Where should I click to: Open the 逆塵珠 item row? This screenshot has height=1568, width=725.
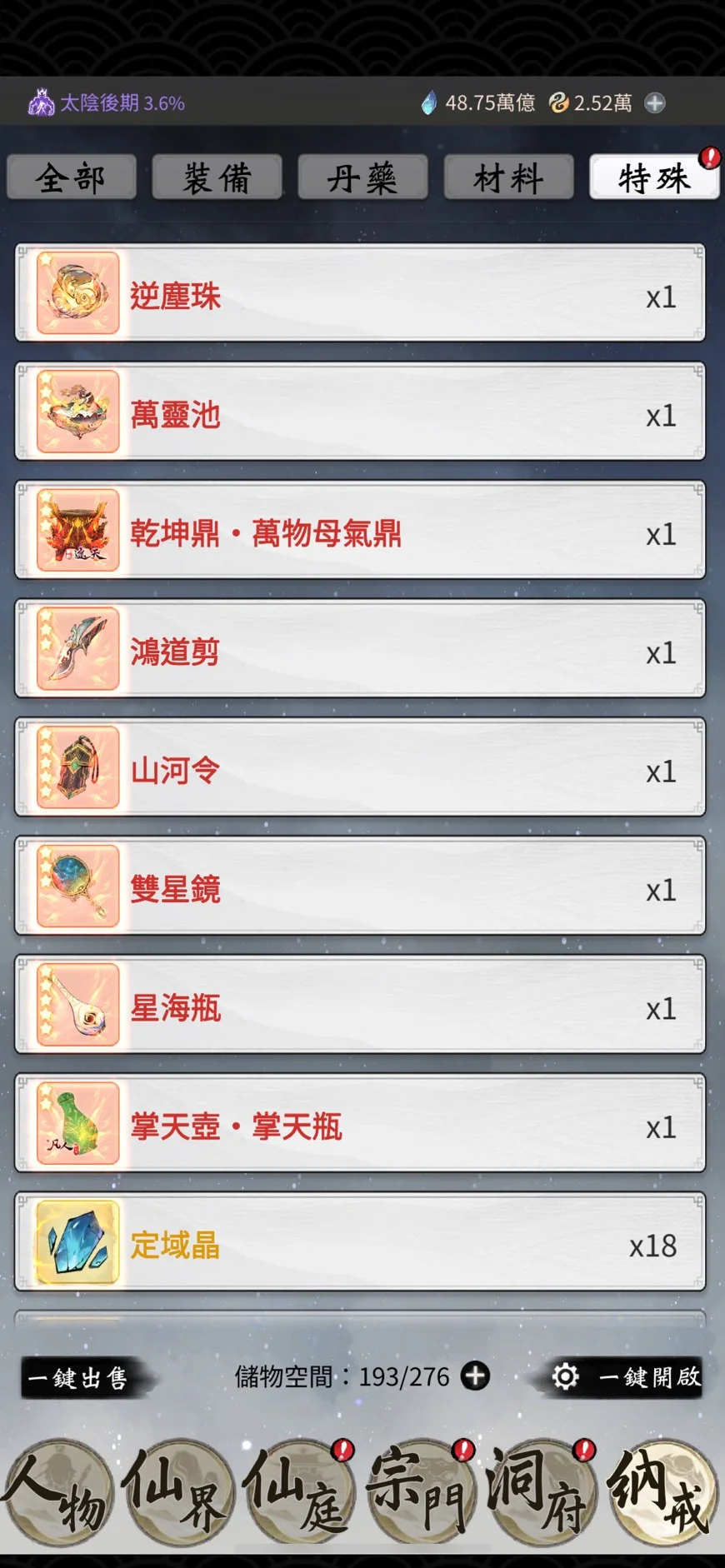[360, 294]
